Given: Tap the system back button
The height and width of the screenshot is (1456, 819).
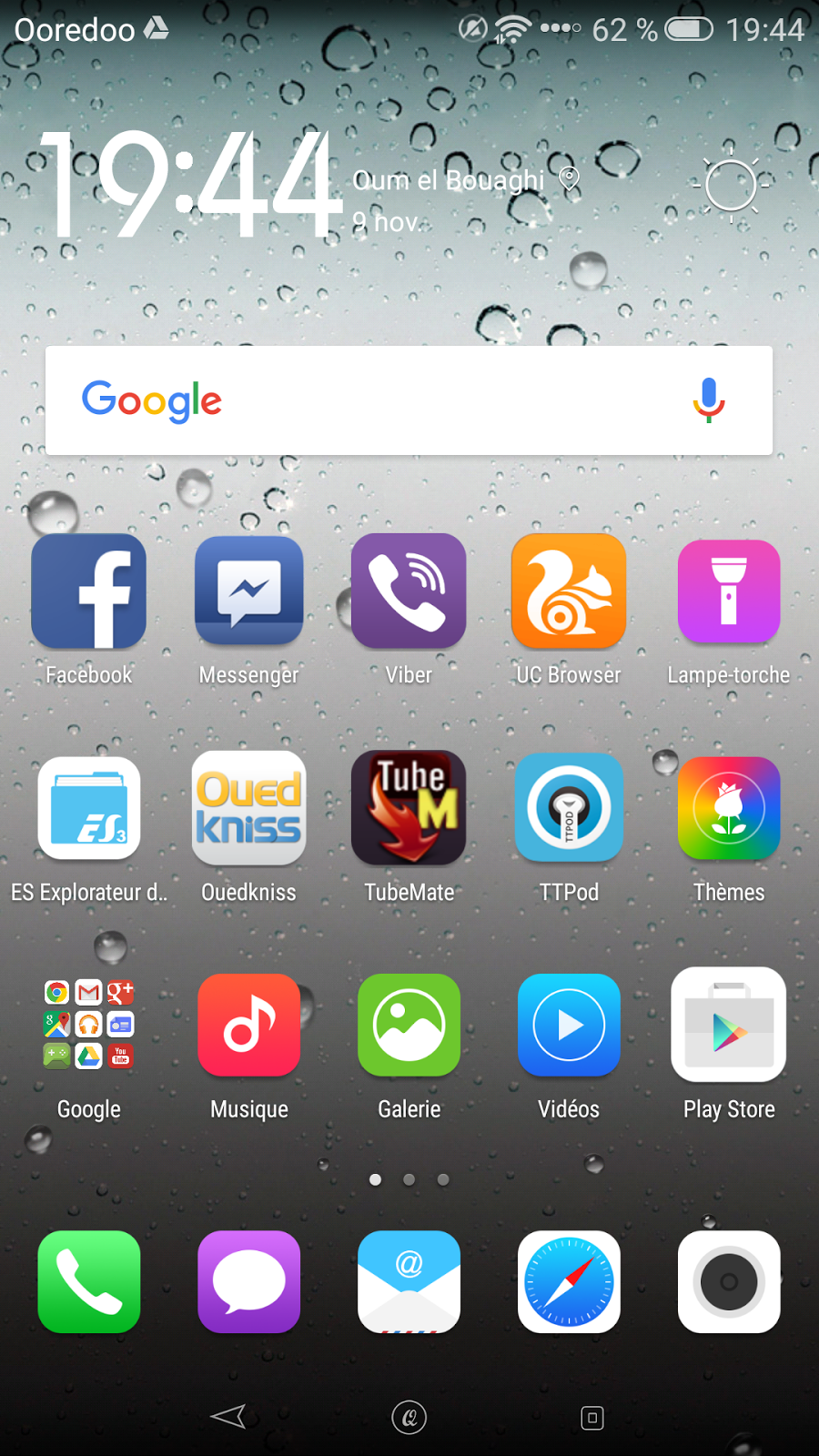Looking at the screenshot, I should [227, 1416].
